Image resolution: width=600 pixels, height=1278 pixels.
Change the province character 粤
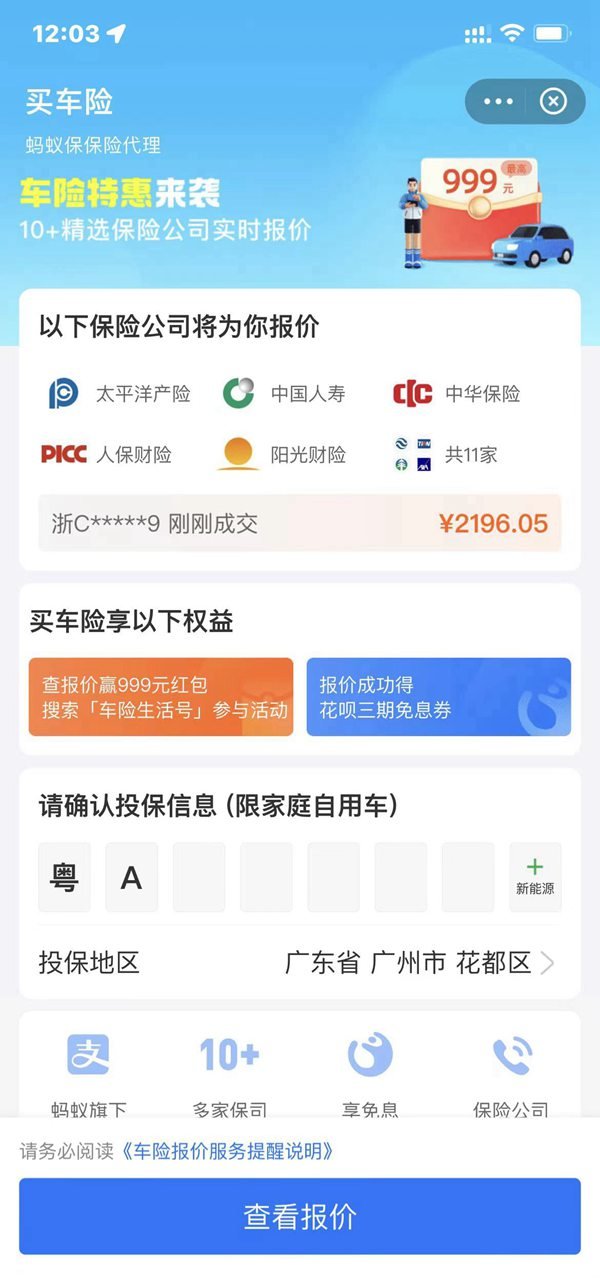64,877
